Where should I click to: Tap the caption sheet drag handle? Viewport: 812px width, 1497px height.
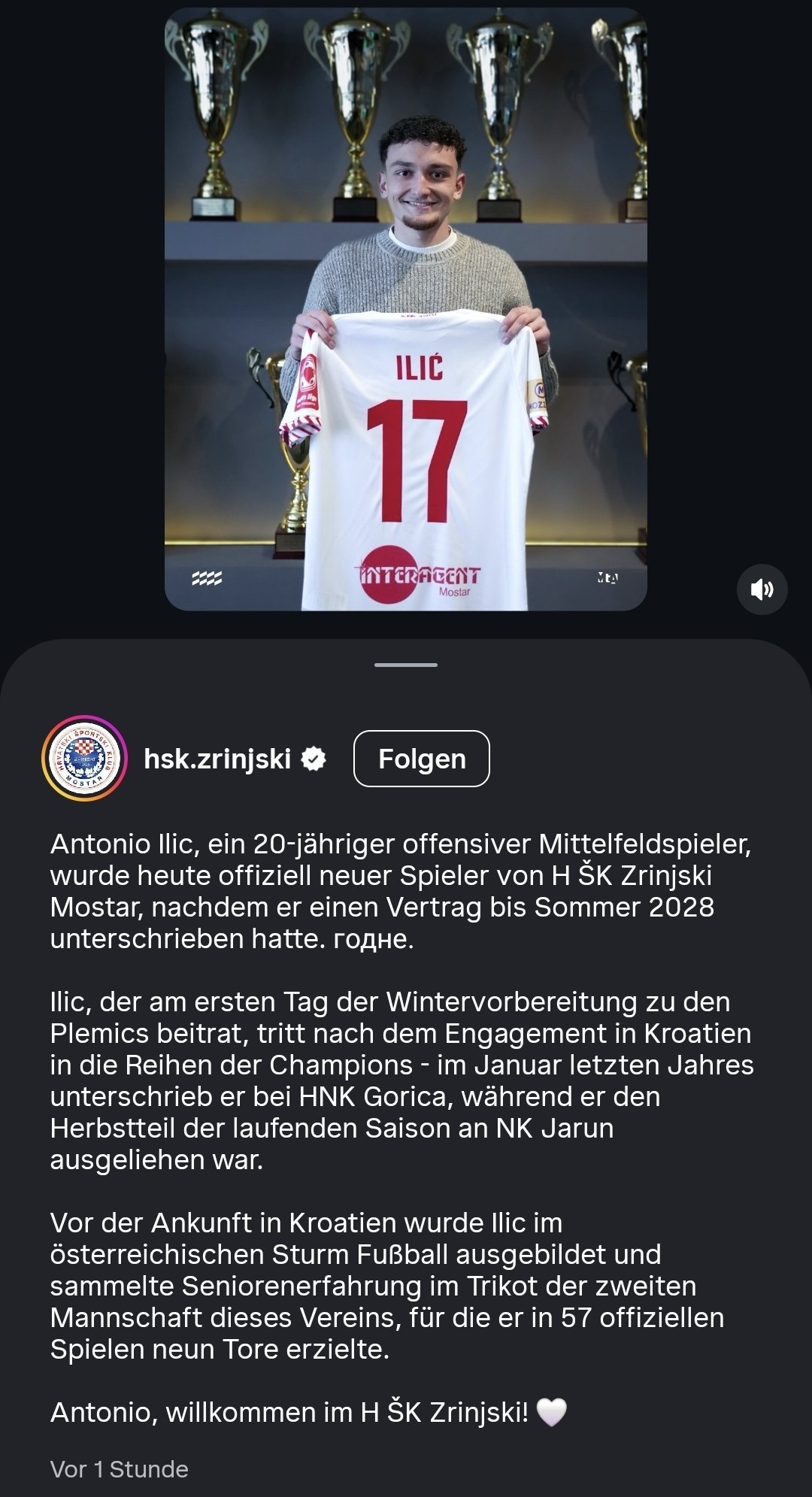pyautogui.click(x=406, y=665)
